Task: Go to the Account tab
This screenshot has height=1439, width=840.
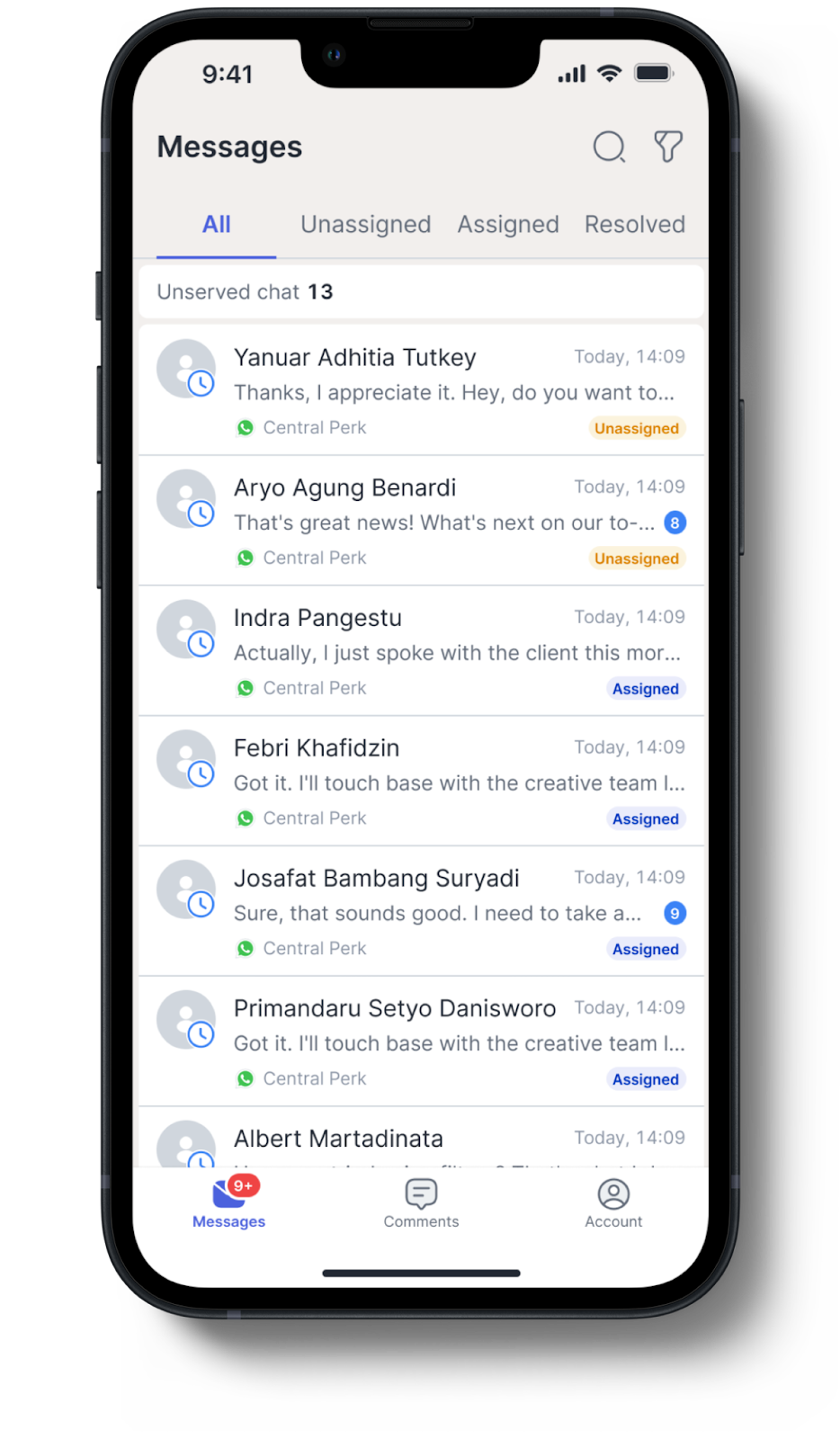Action: pyautogui.click(x=613, y=1203)
